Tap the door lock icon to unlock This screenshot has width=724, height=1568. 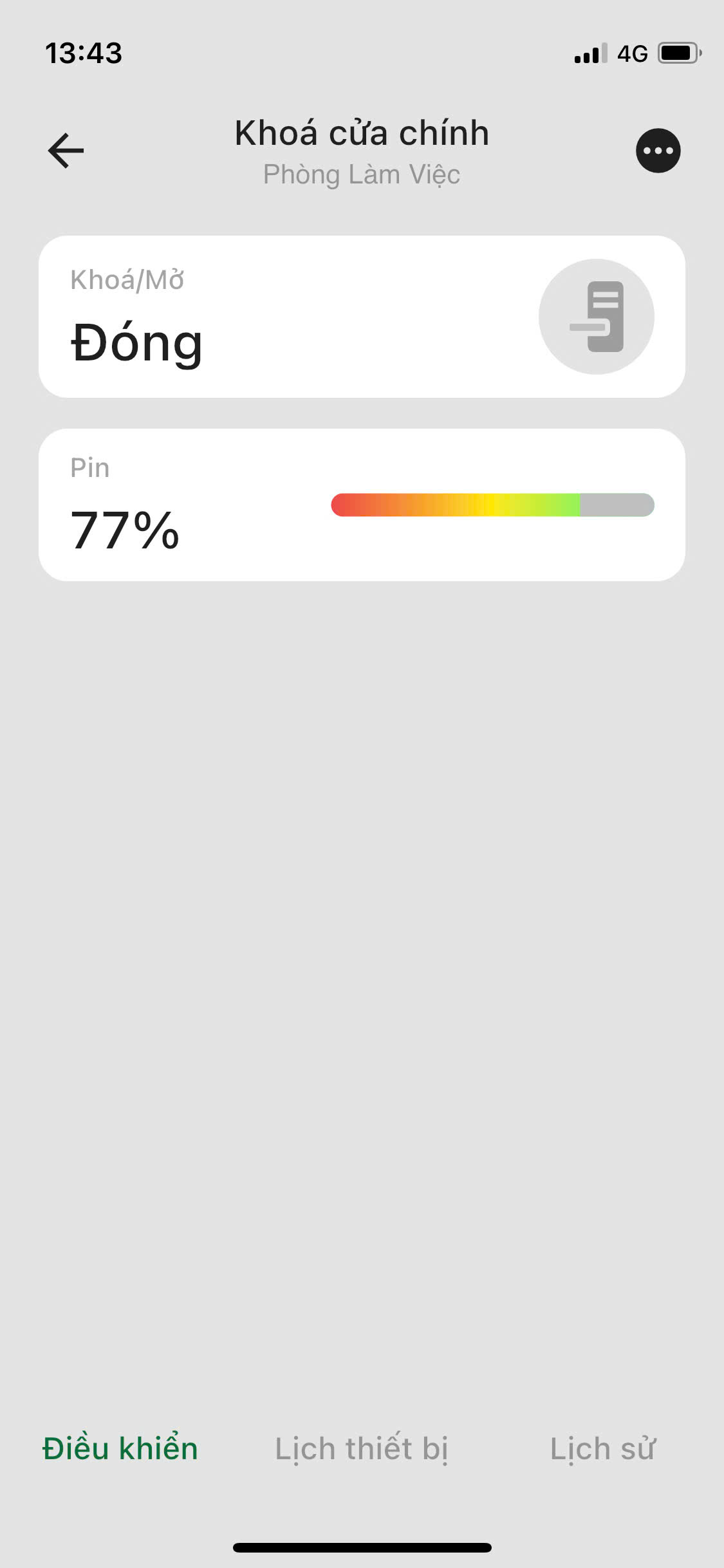(596, 317)
